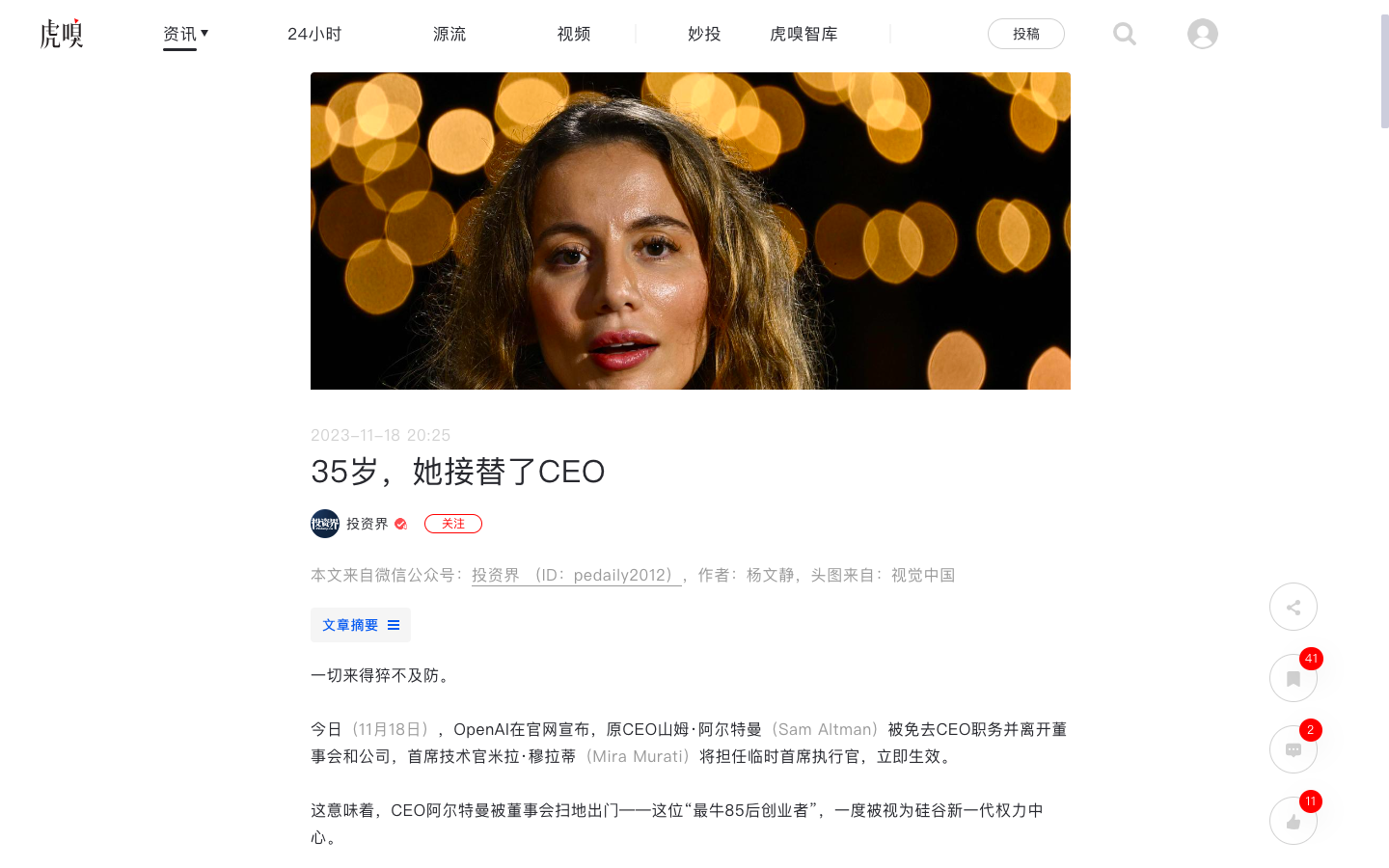1389x868 pixels.
Task: Open 虎嗅智库 from the top navigation
Action: coord(803,34)
